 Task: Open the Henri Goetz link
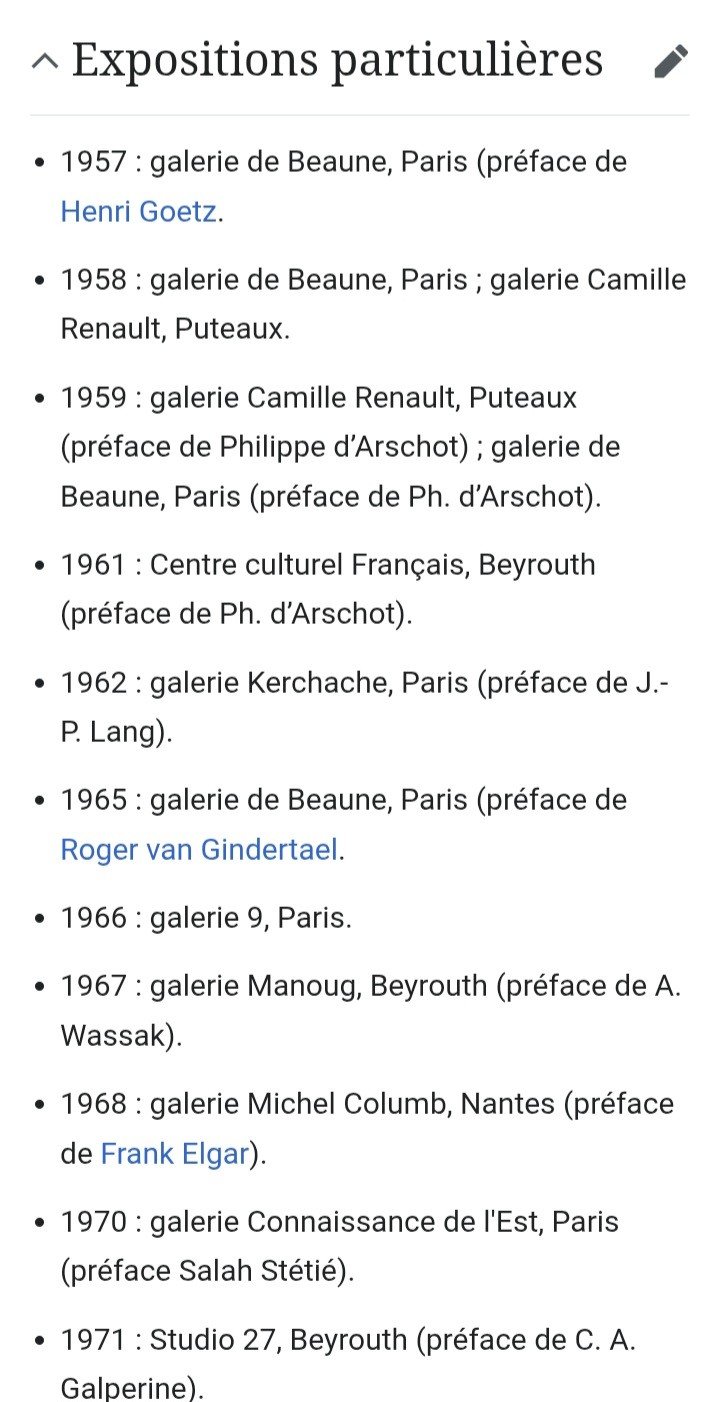[138, 211]
